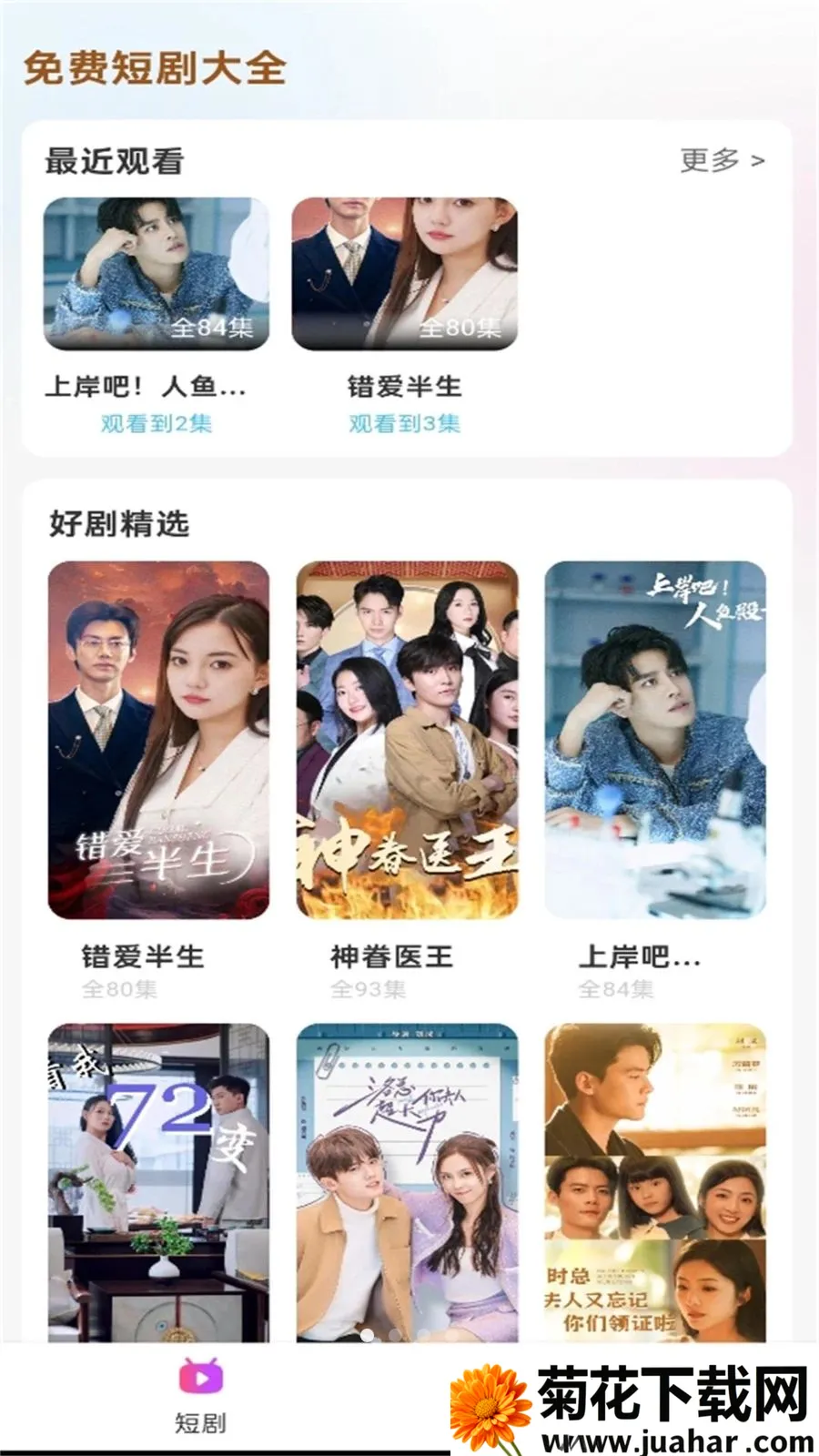Screen dimensions: 819x1456
Task: Open 更多 in the 最近观看 section
Action: tap(723, 161)
